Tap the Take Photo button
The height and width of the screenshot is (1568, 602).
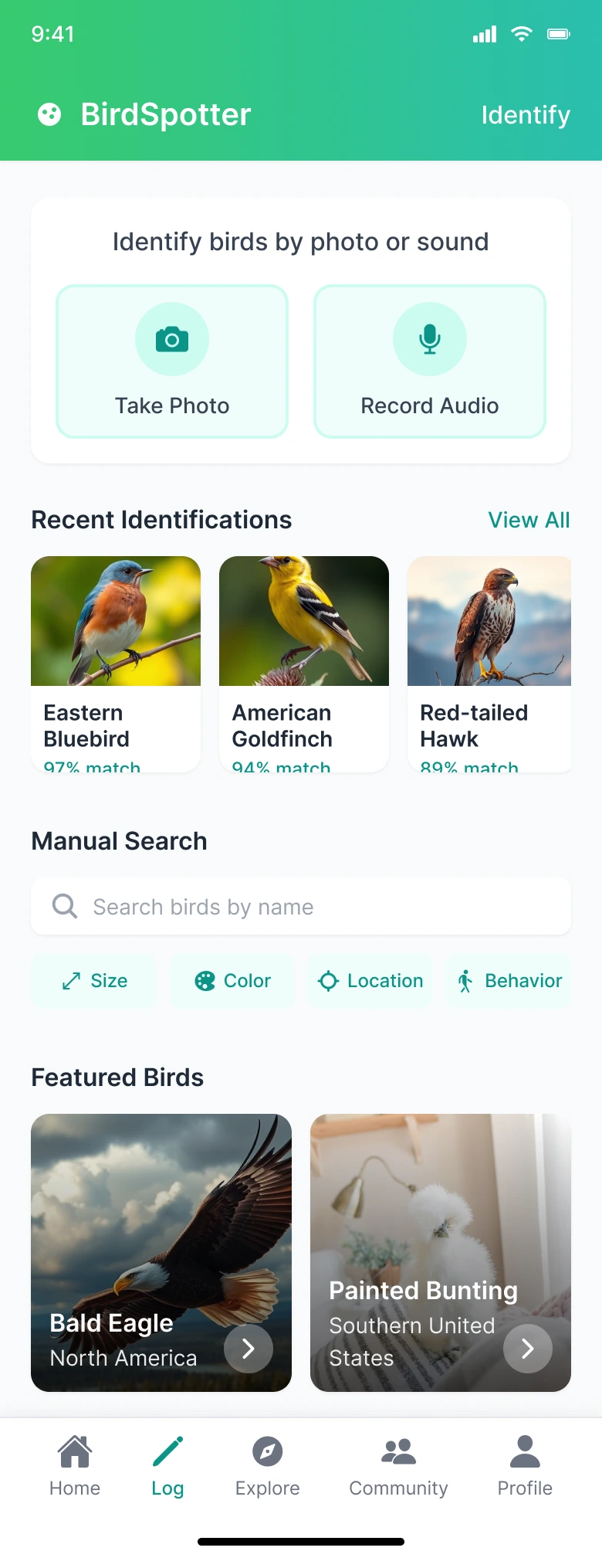(x=172, y=361)
